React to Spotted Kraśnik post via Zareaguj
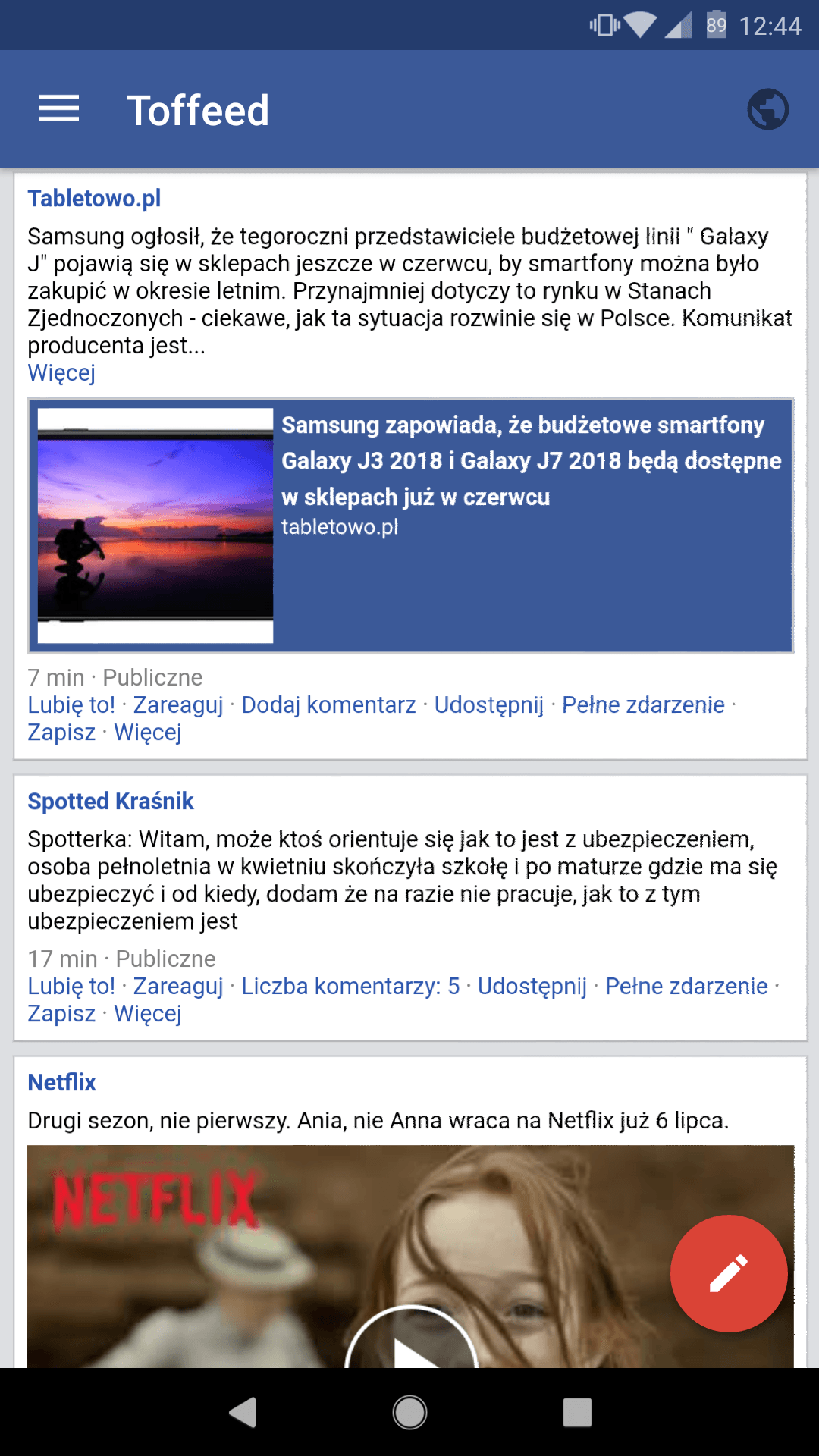 coord(178,986)
